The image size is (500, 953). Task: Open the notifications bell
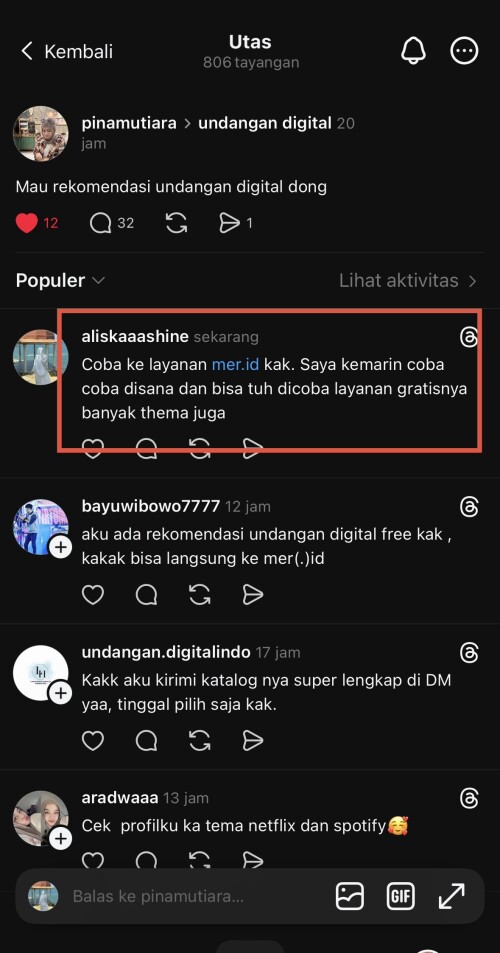[x=413, y=50]
